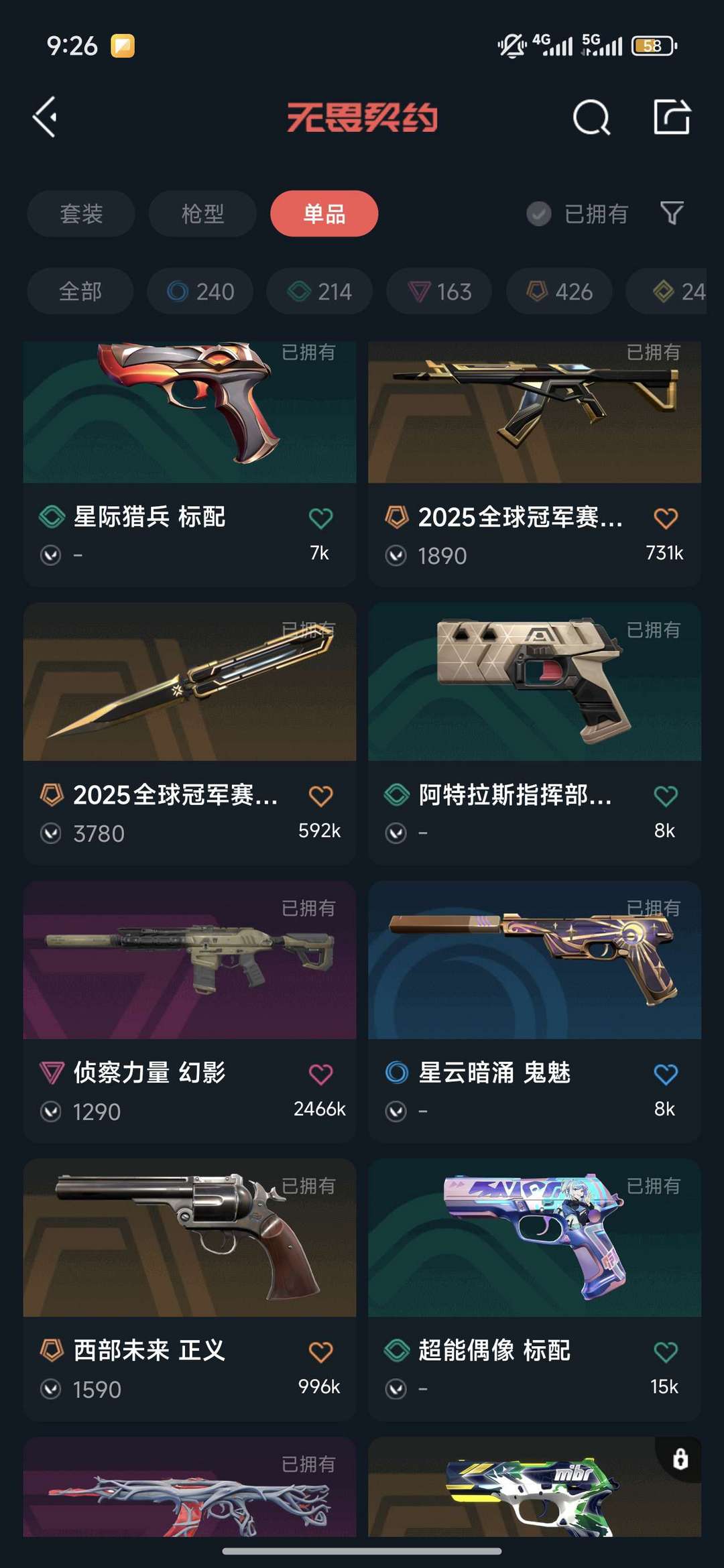Open the search icon in the header
This screenshot has width=724, height=1568.
(591, 118)
